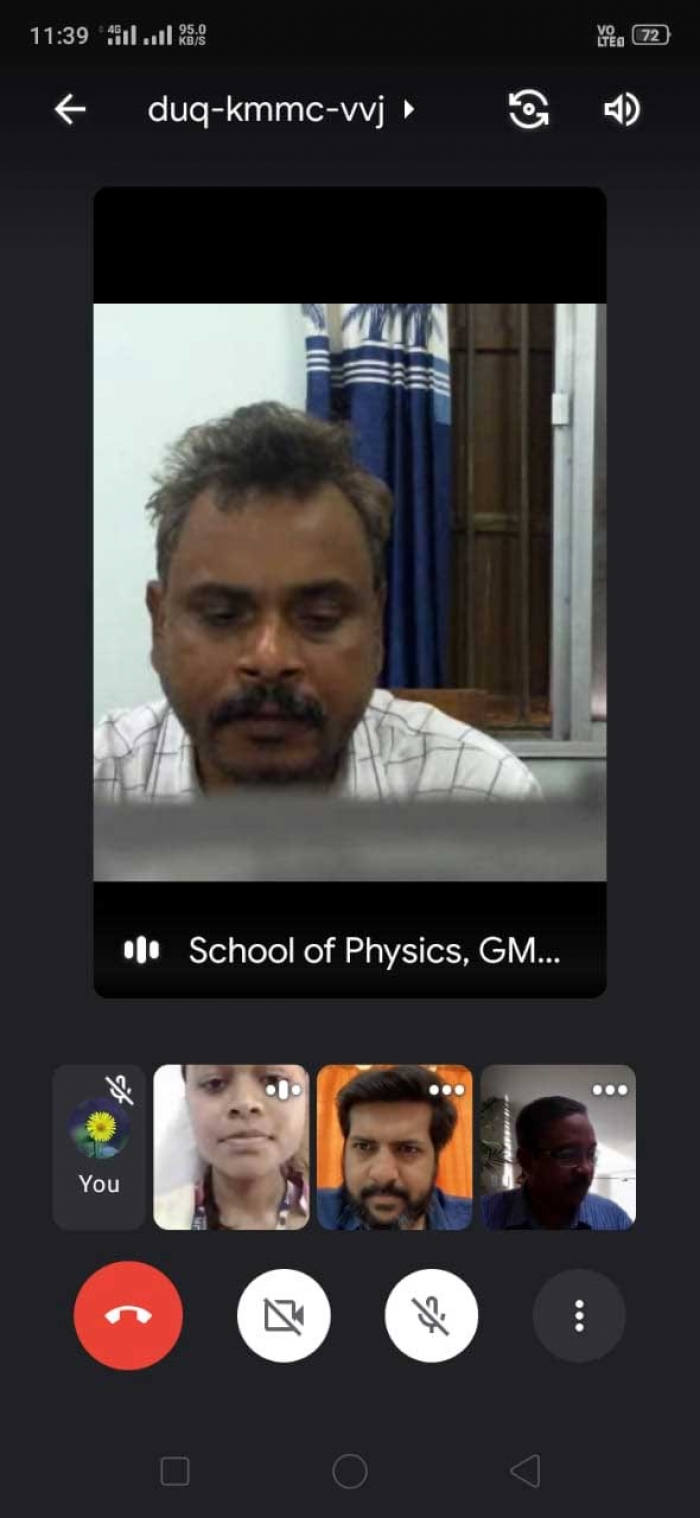Unmute the microphone

(x=431, y=1315)
